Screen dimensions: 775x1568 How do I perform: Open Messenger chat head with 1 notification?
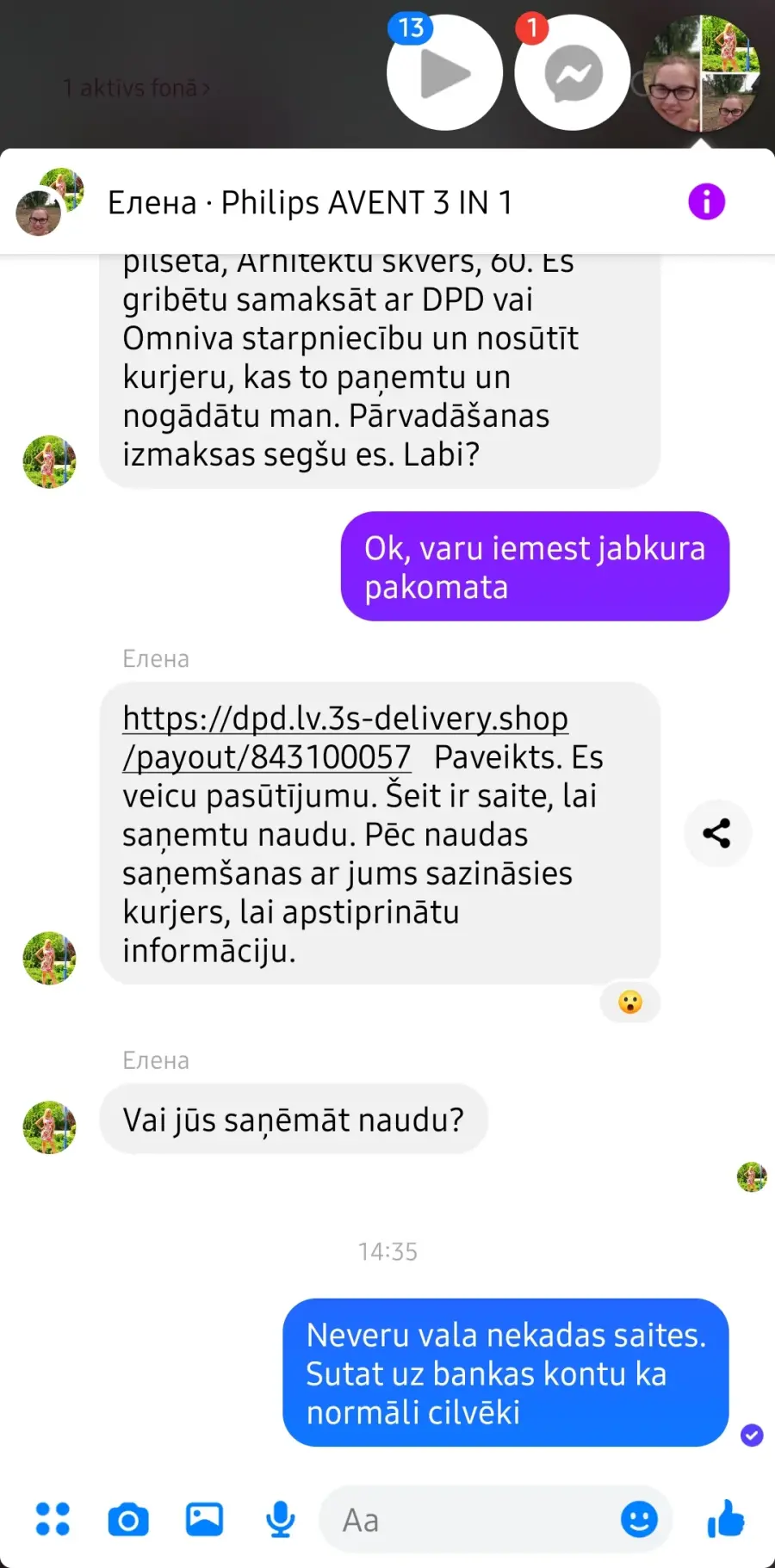(573, 72)
